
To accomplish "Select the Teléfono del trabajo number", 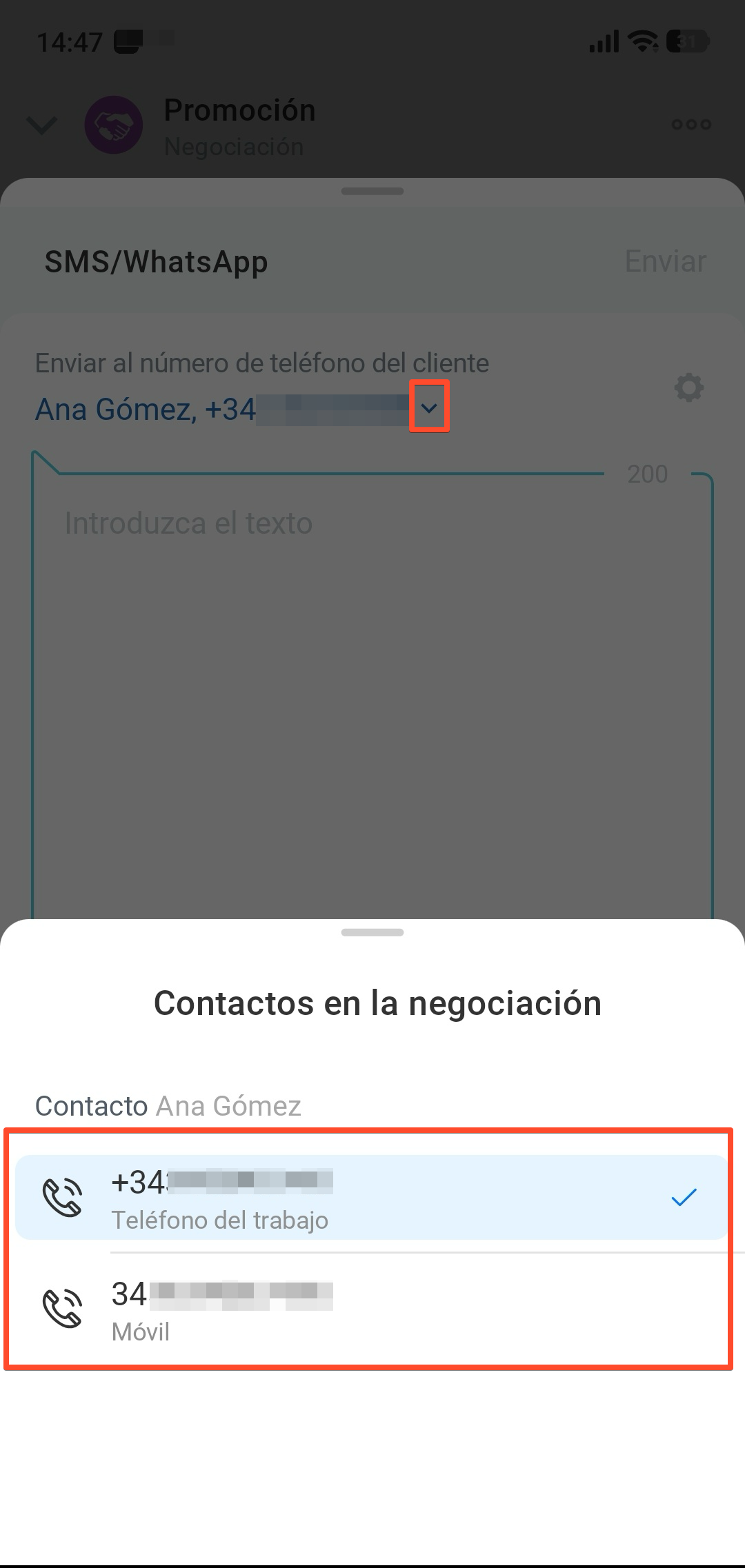I will coord(371,1198).
